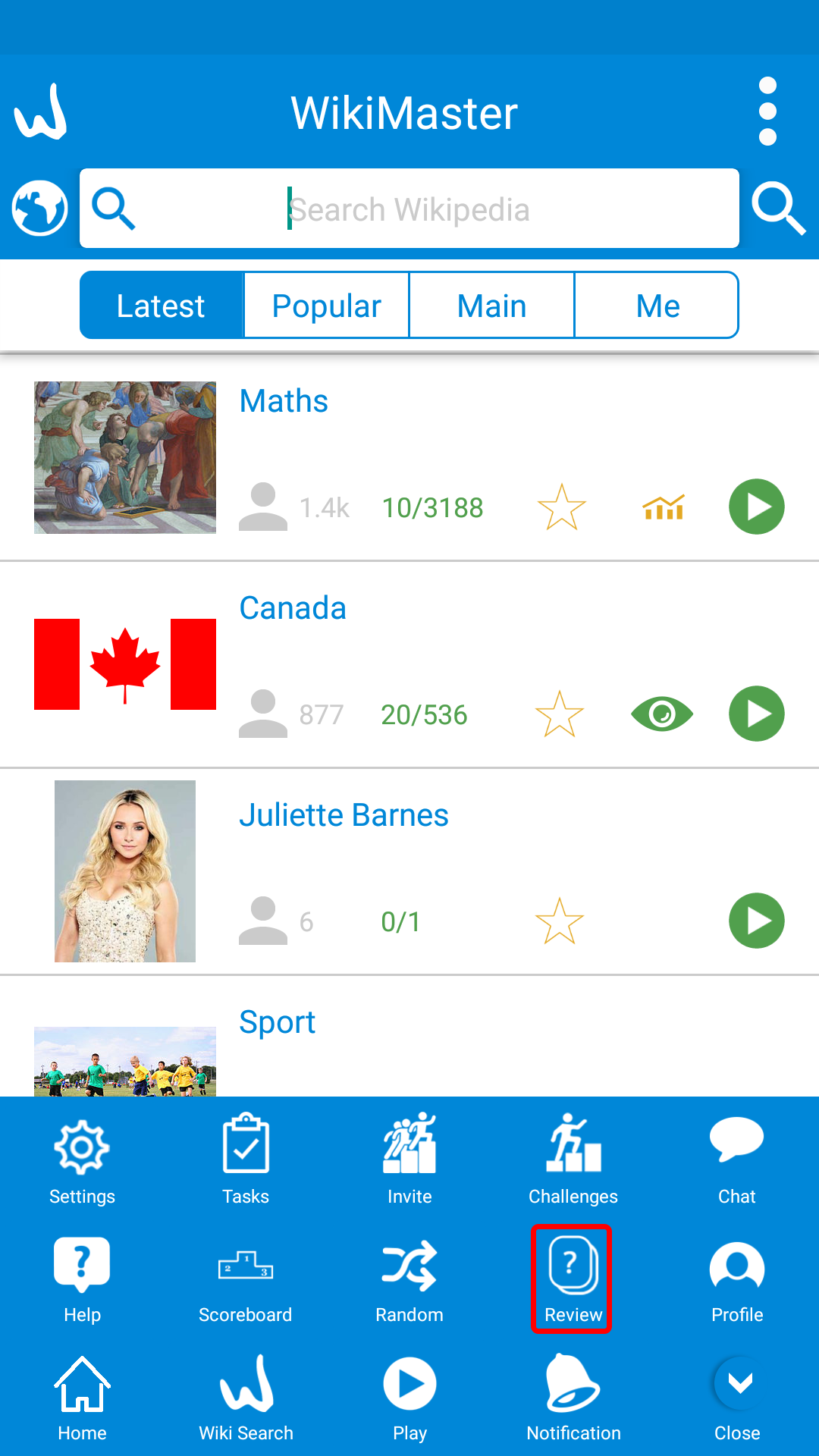Viewport: 819px width, 1456px height.
Task: Favorite the Canada topic with the star
Action: (x=560, y=714)
